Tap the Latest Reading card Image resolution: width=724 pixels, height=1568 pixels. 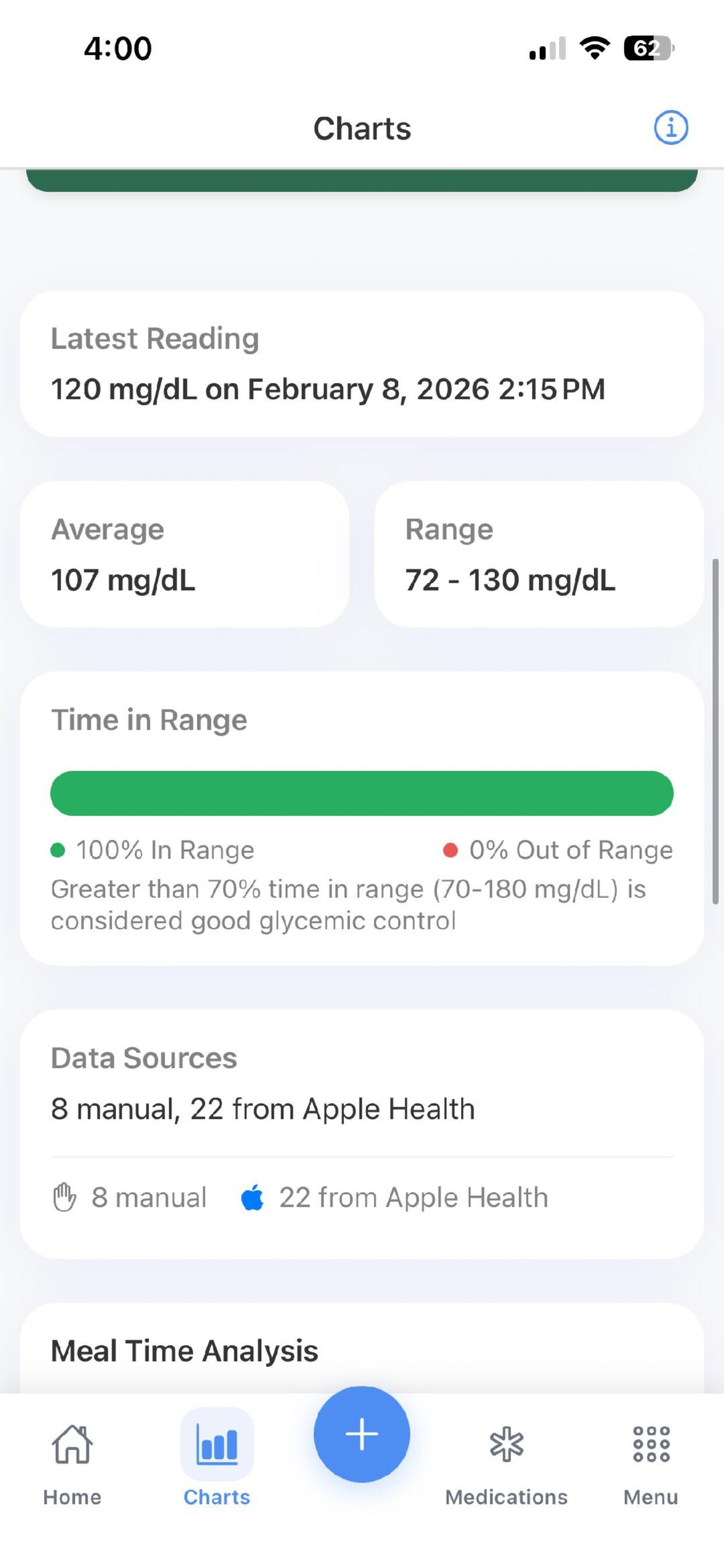point(361,364)
